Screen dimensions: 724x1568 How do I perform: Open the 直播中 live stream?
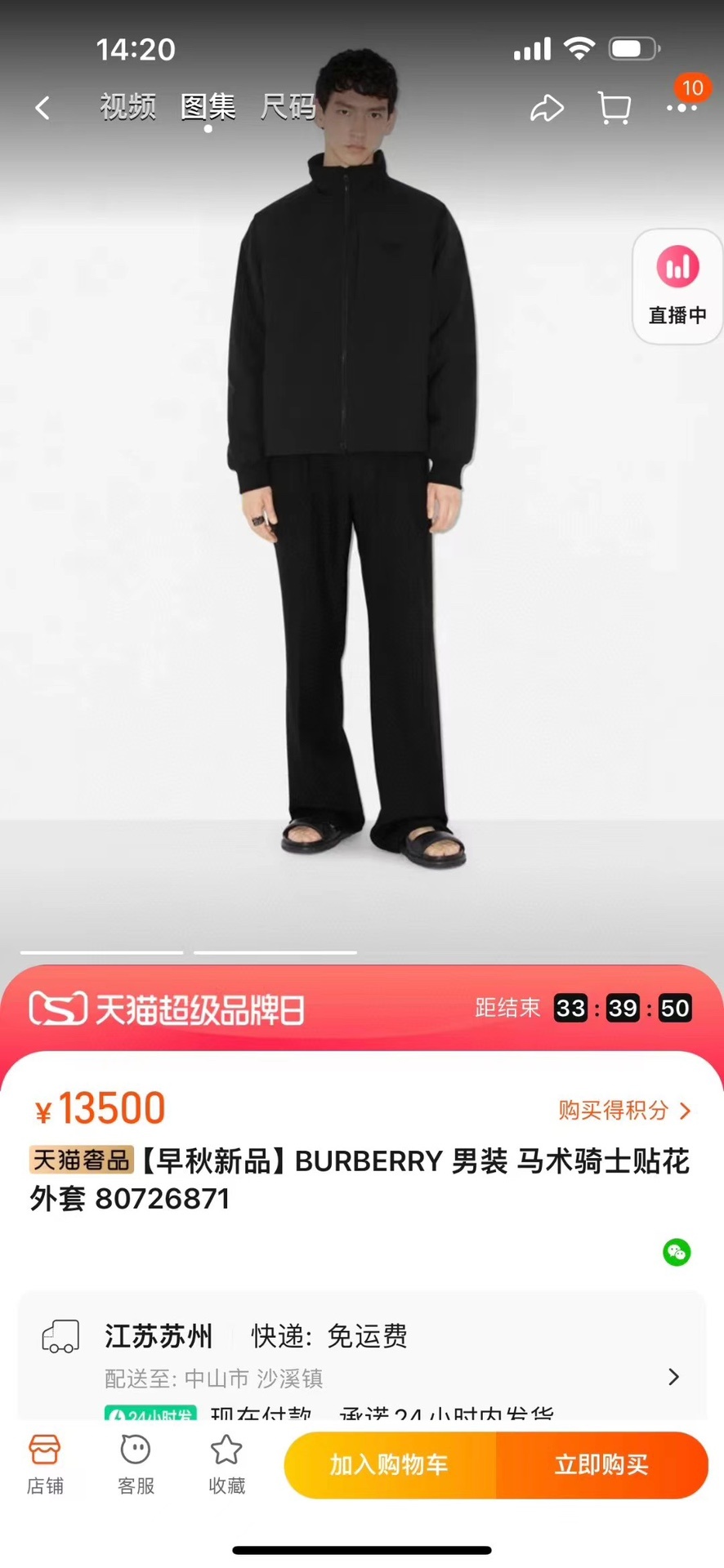(x=677, y=286)
